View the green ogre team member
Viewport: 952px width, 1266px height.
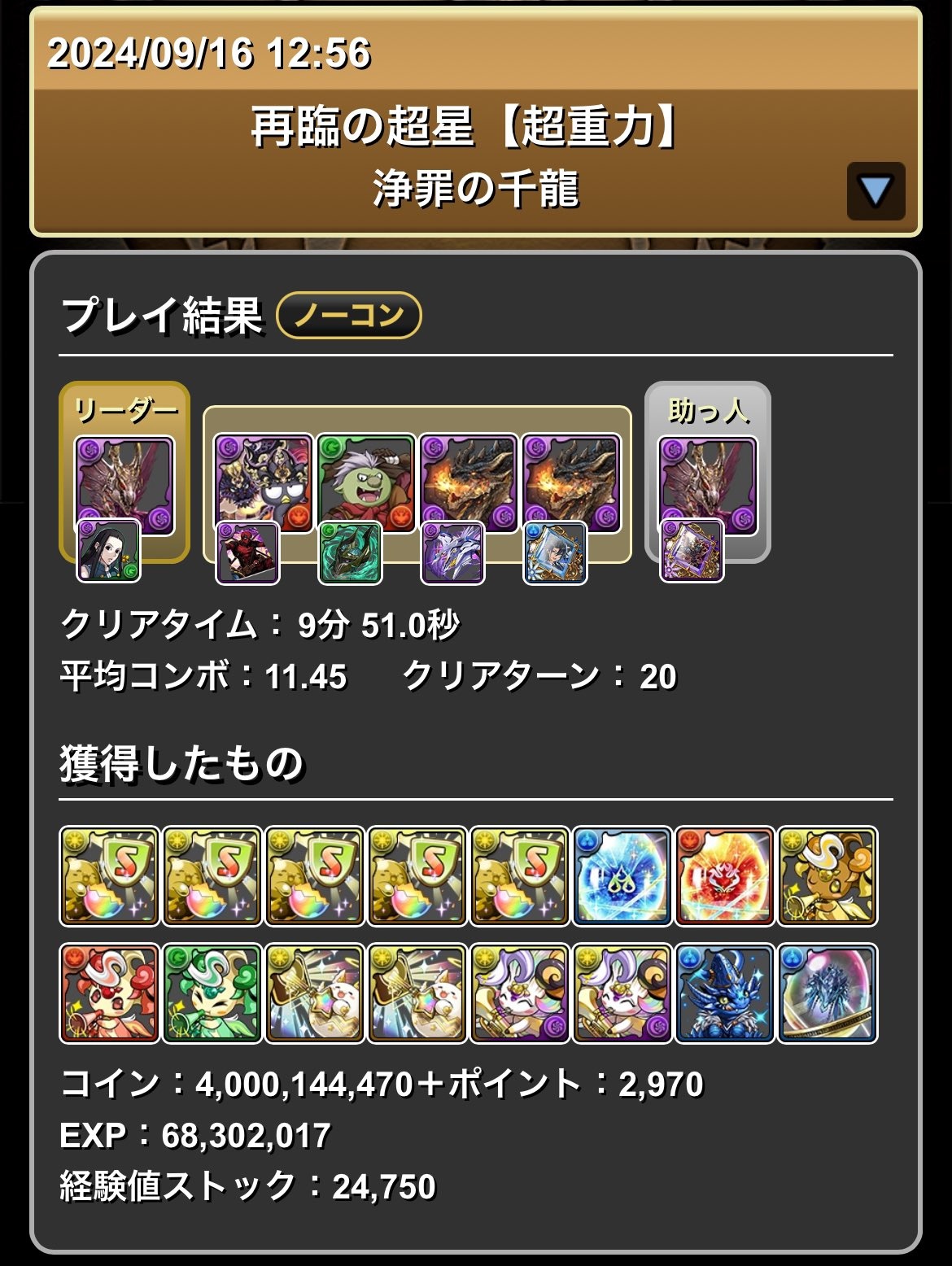[365, 482]
